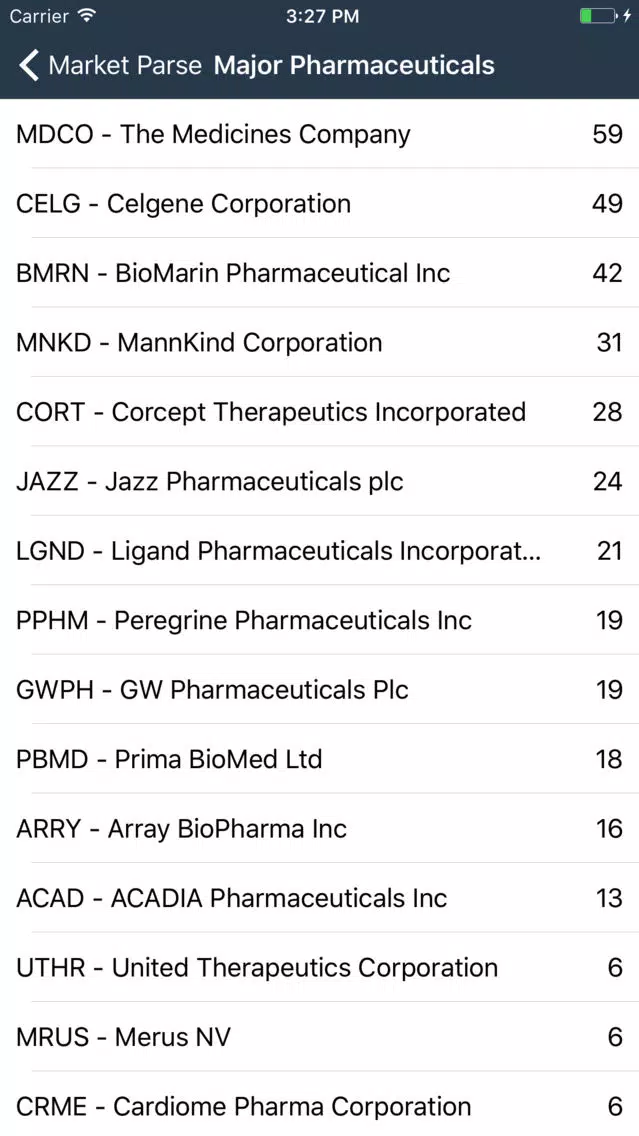Select ARRY - Array BioPharma Inc
This screenshot has height=1136, width=639.
click(x=320, y=830)
